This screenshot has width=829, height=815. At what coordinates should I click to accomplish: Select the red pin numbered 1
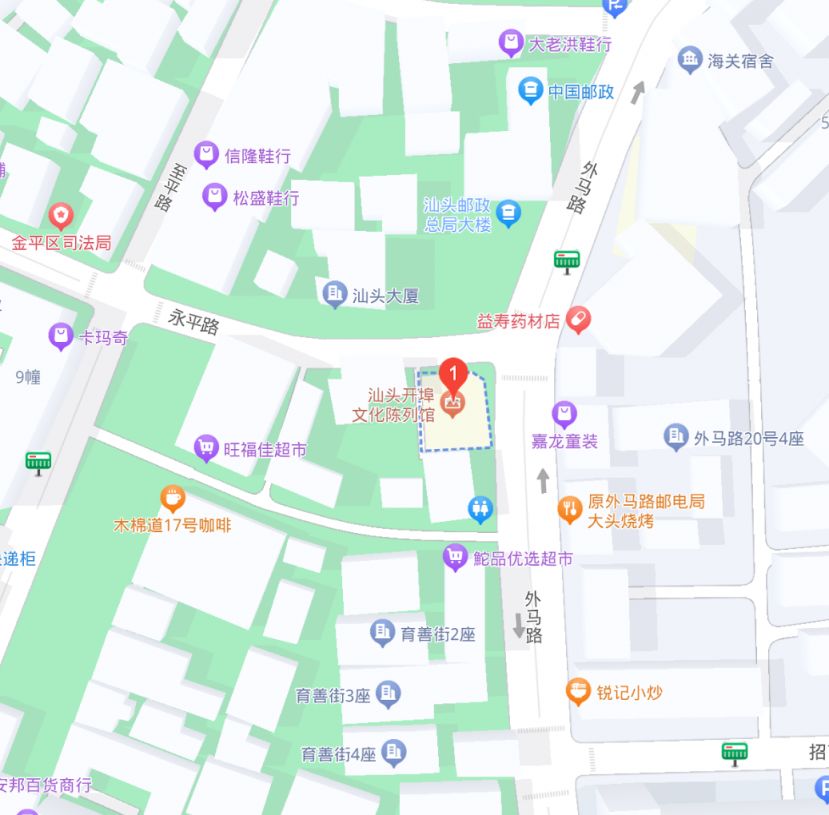(x=454, y=374)
